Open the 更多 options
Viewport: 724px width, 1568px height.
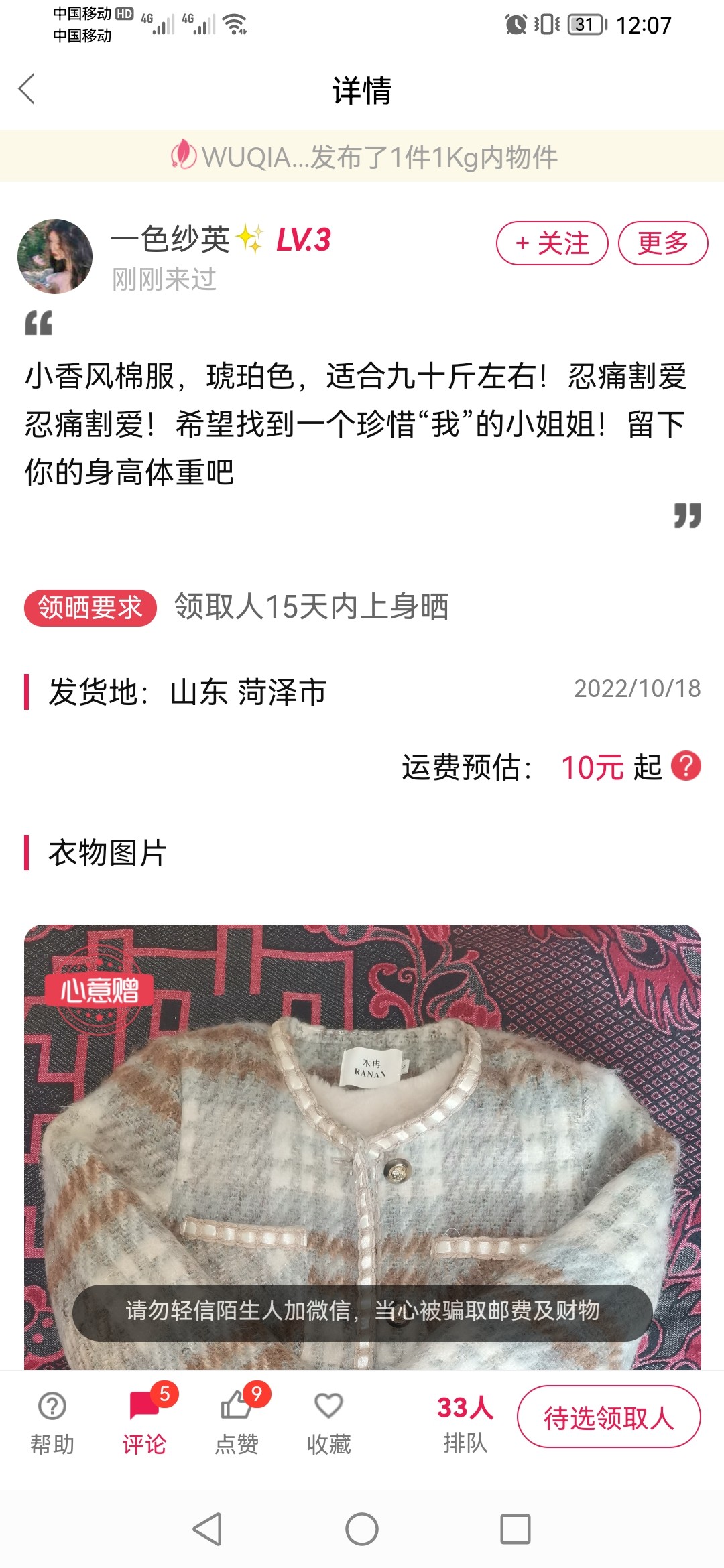click(662, 243)
